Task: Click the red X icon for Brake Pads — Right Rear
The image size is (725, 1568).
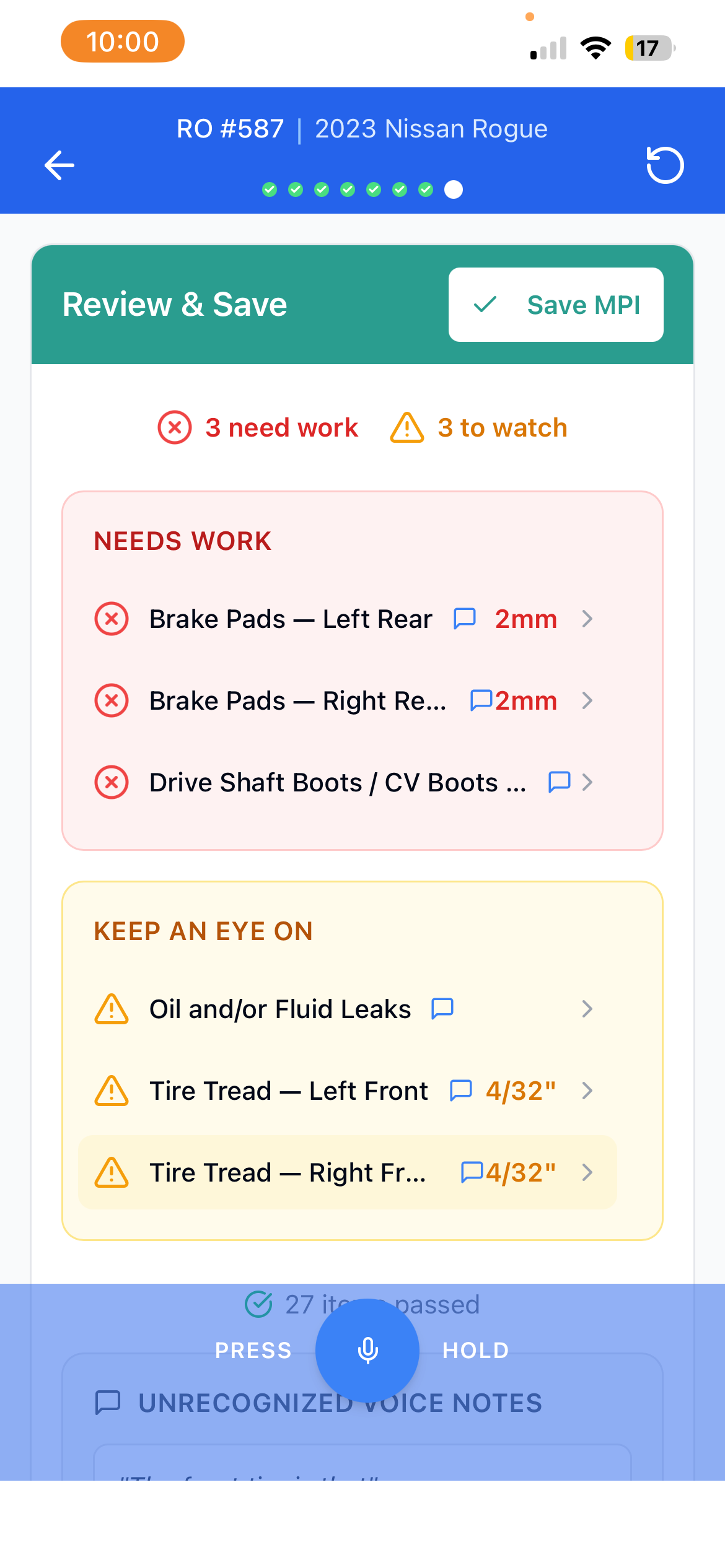Action: pos(112,700)
